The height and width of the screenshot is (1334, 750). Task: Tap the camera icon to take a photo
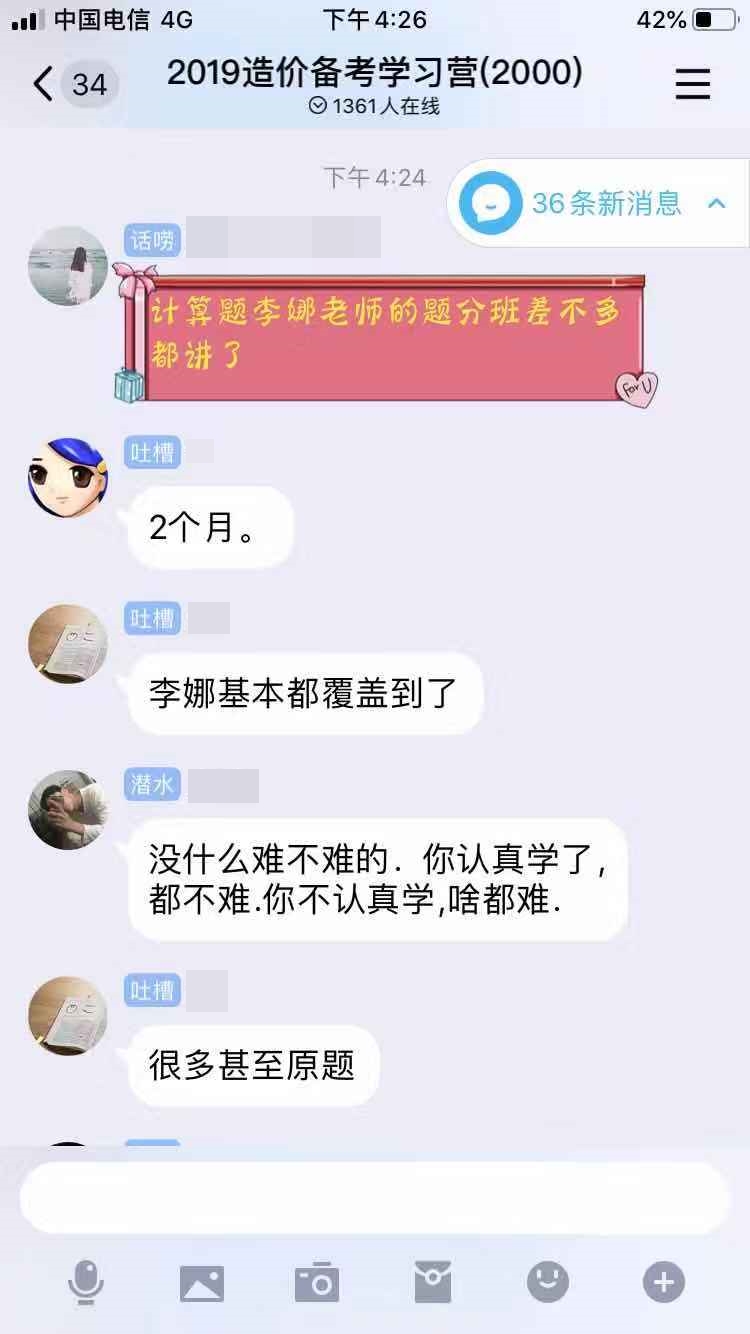[x=316, y=1281]
